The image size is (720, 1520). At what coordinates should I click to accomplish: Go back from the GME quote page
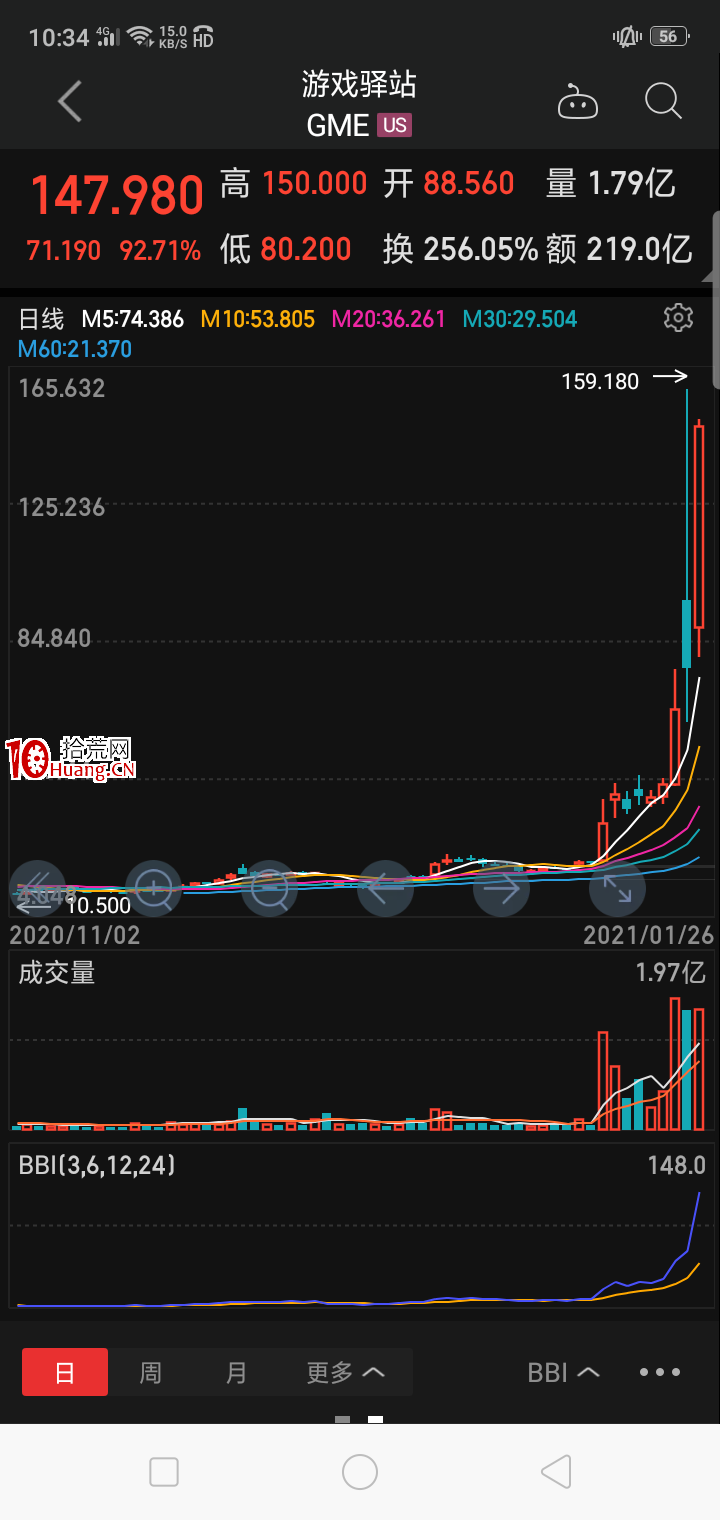(x=69, y=102)
